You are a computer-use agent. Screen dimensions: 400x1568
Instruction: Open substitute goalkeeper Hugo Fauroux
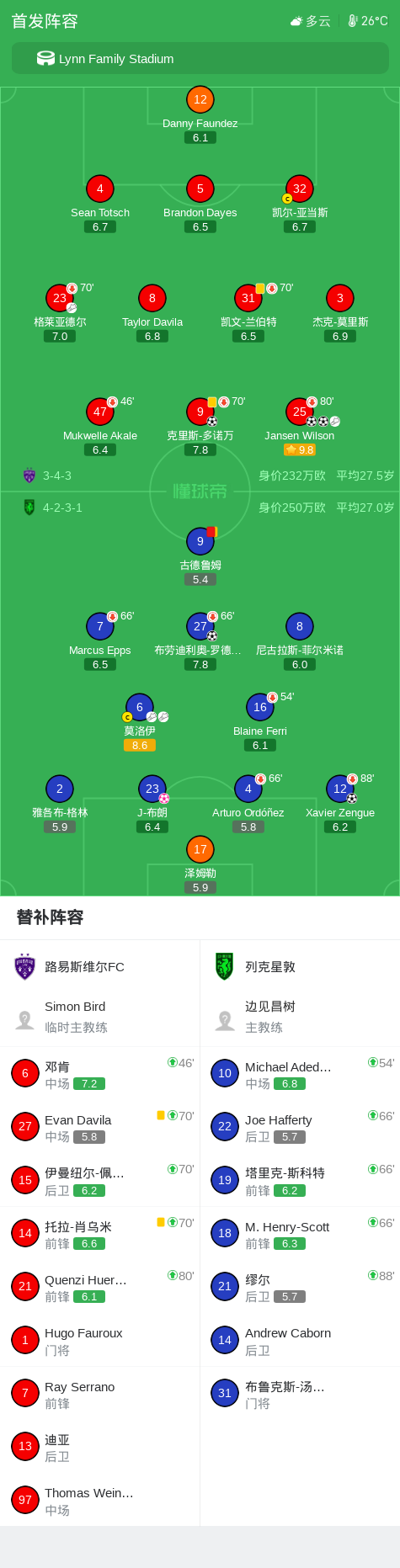99,1341
